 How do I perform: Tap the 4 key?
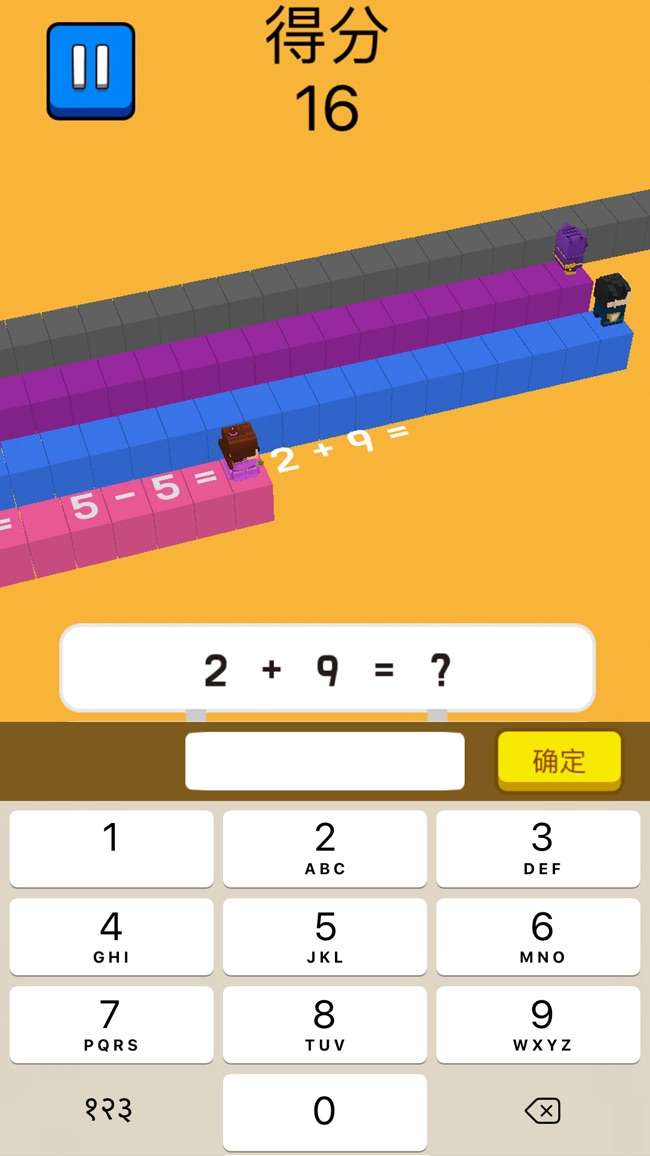[111, 936]
